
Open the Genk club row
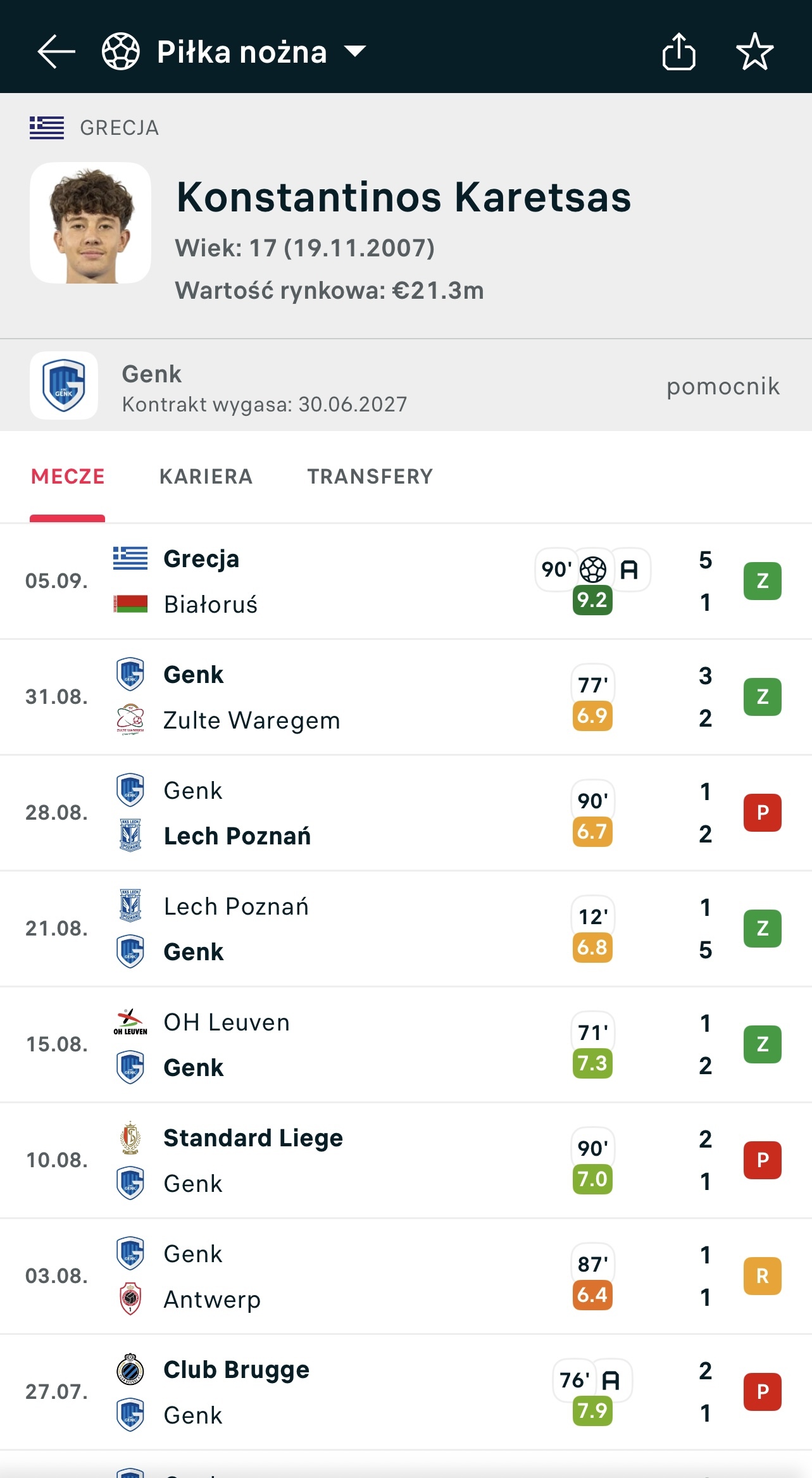(405, 385)
